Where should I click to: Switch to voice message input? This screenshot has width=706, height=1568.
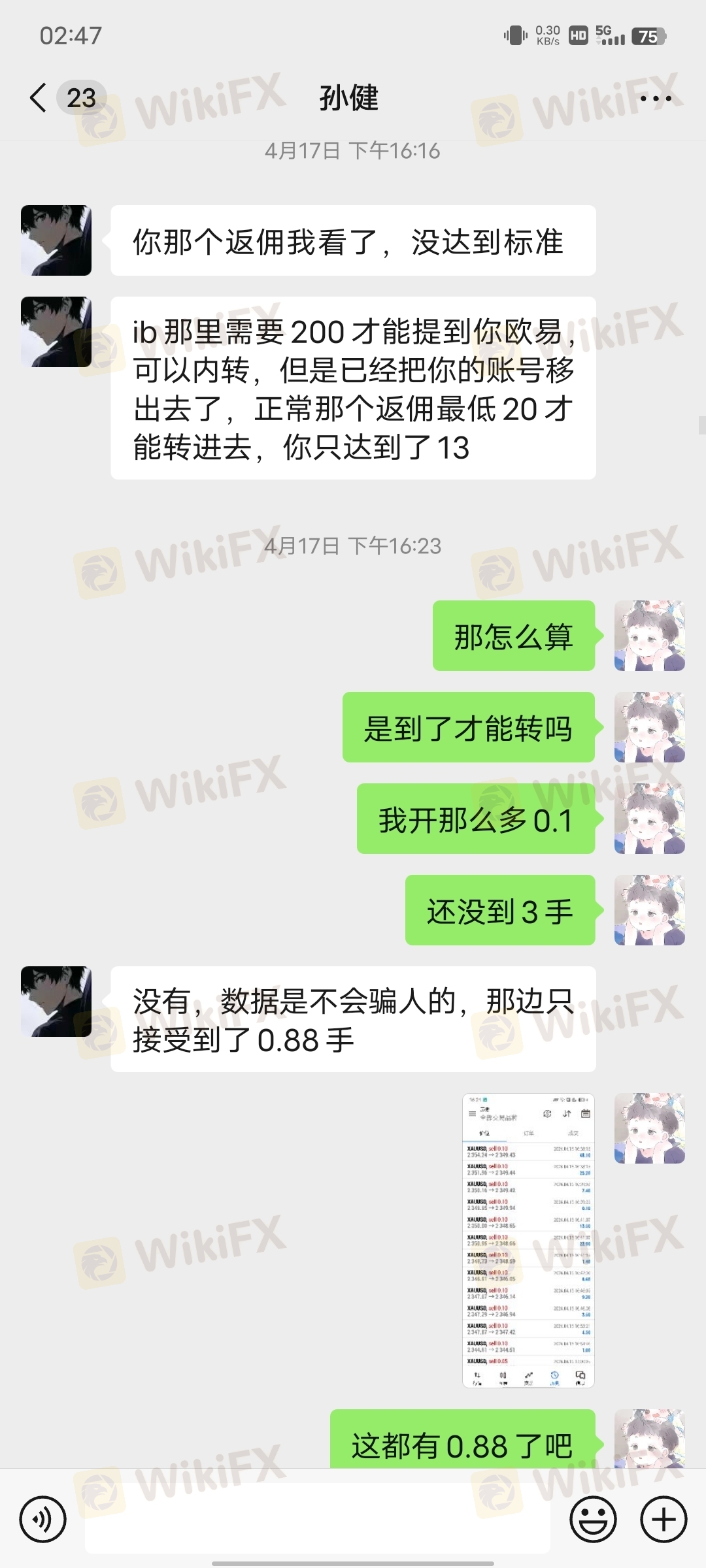43,1520
